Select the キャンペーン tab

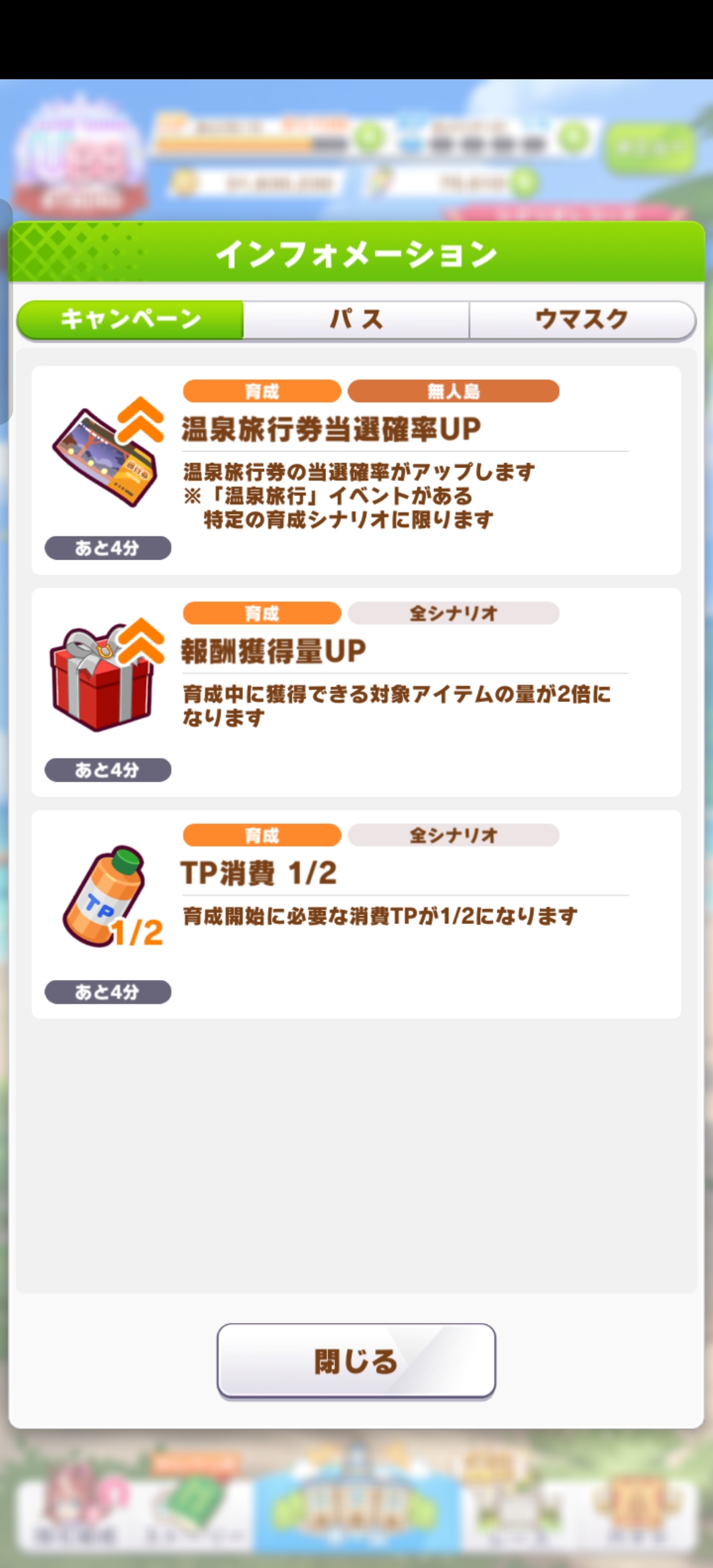click(130, 320)
